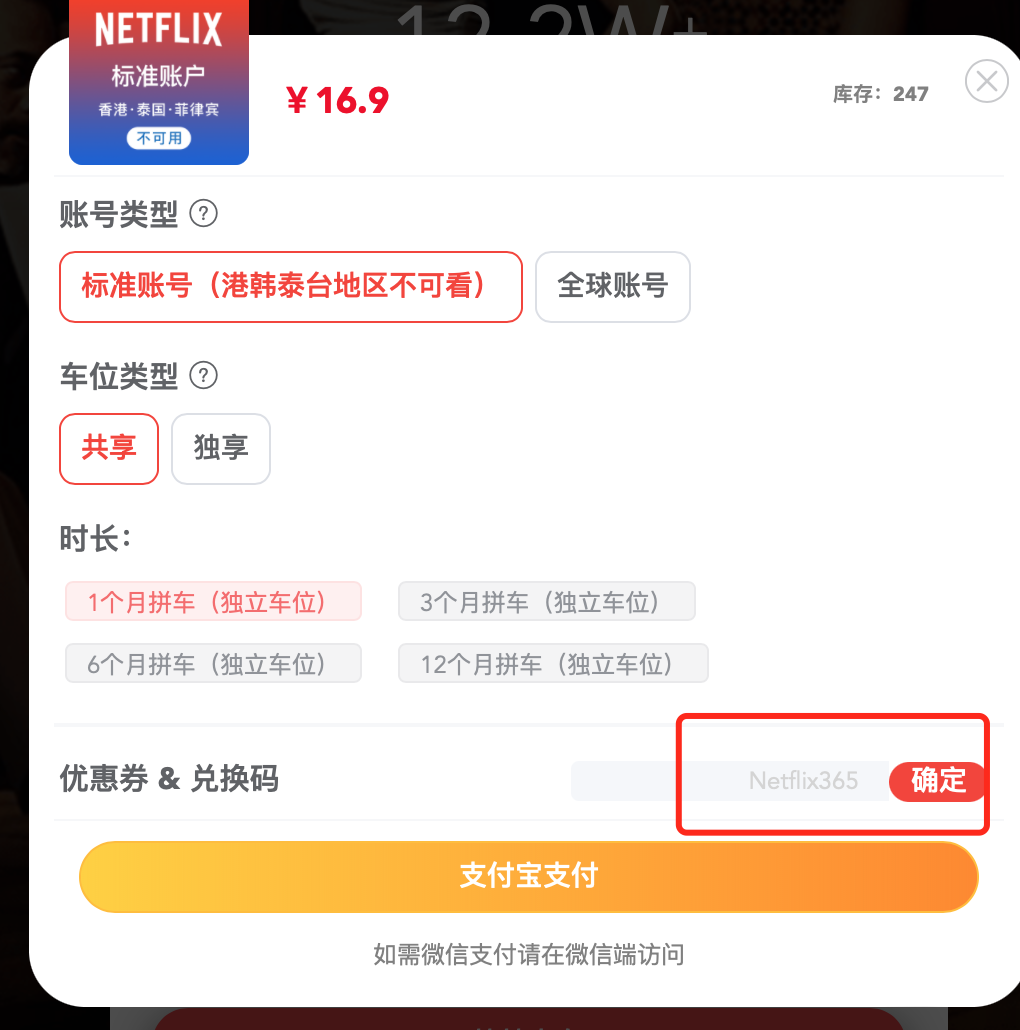Open the help icon beside 车位类型
The height and width of the screenshot is (1030, 1020).
click(204, 376)
